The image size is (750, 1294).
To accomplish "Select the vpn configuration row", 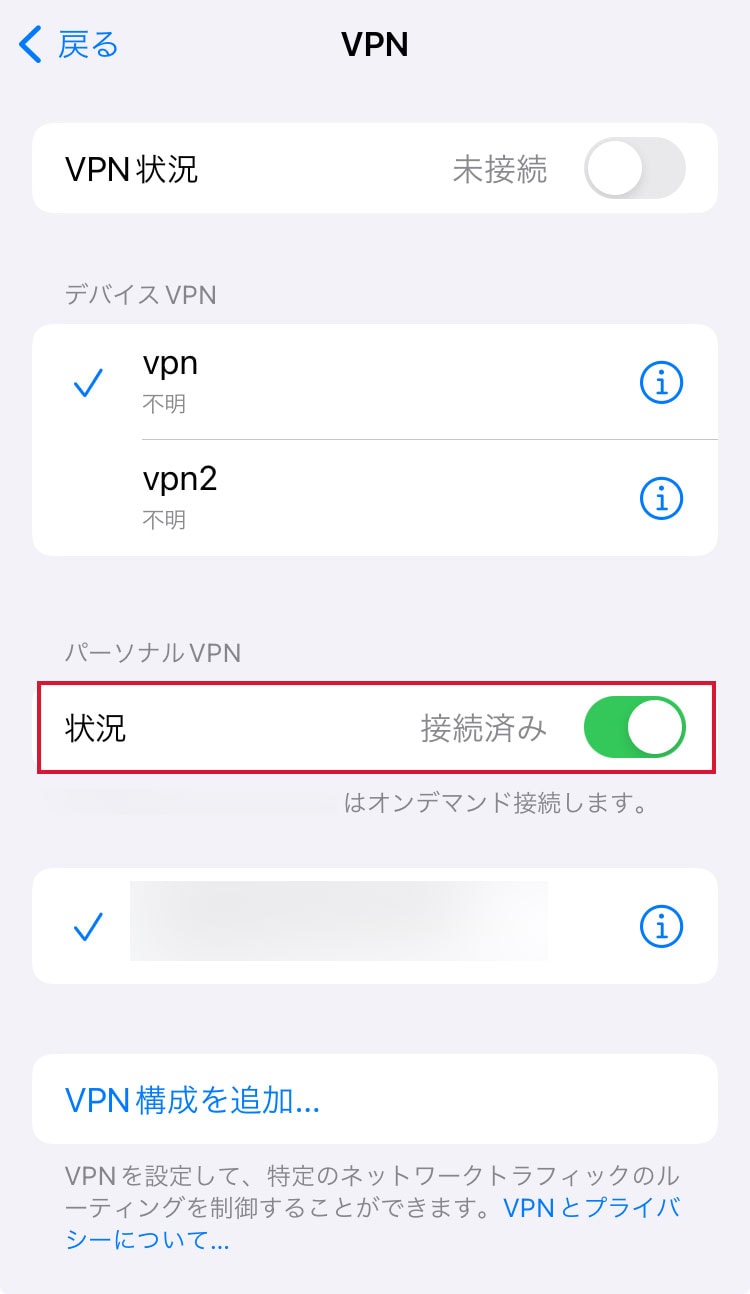I will 375,382.
